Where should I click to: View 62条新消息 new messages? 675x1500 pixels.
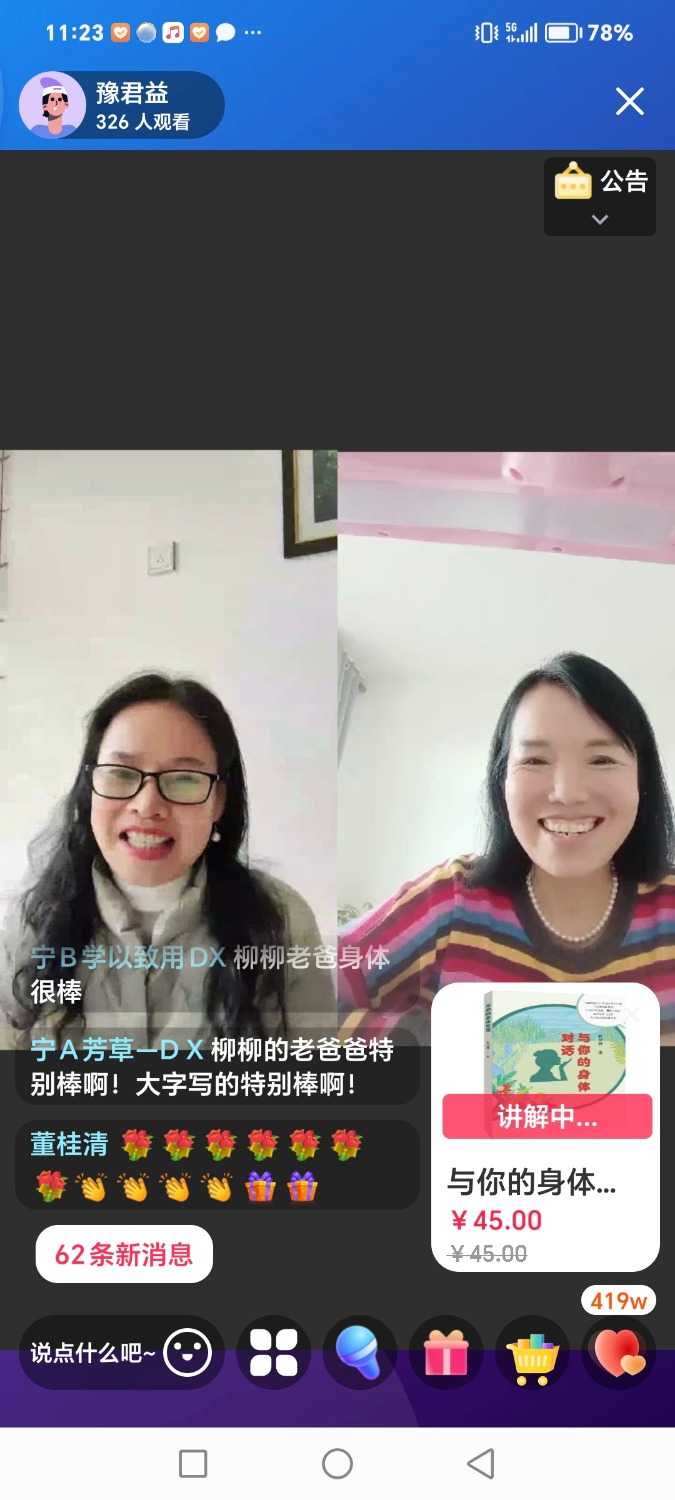click(x=124, y=1254)
